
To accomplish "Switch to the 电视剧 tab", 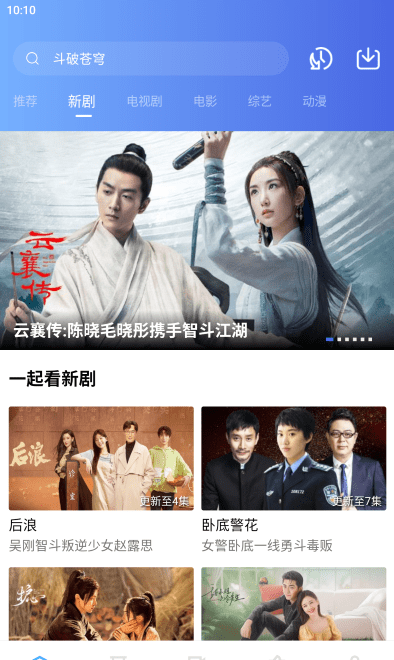I will point(144,101).
